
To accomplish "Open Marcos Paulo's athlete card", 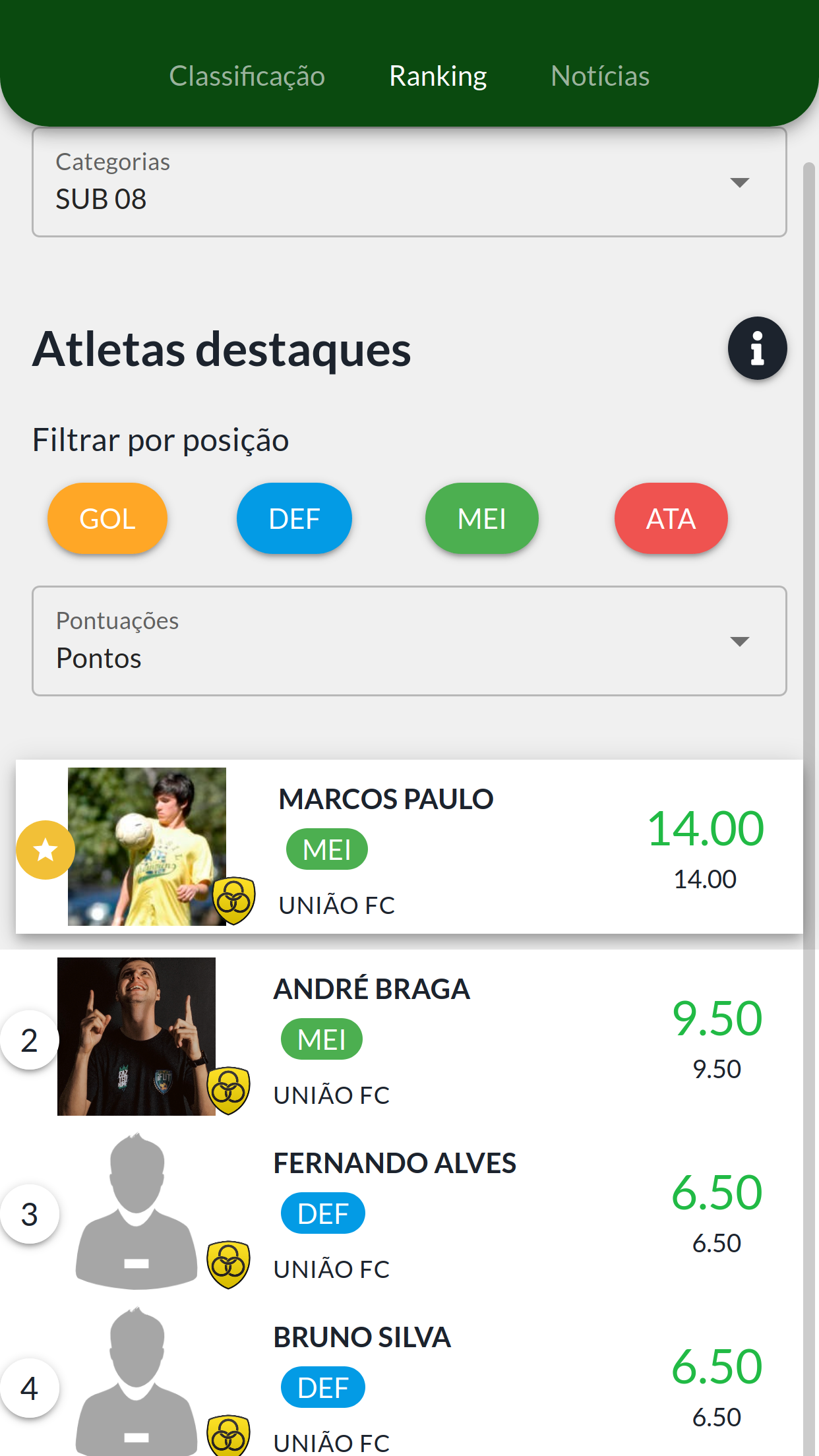I will [409, 847].
